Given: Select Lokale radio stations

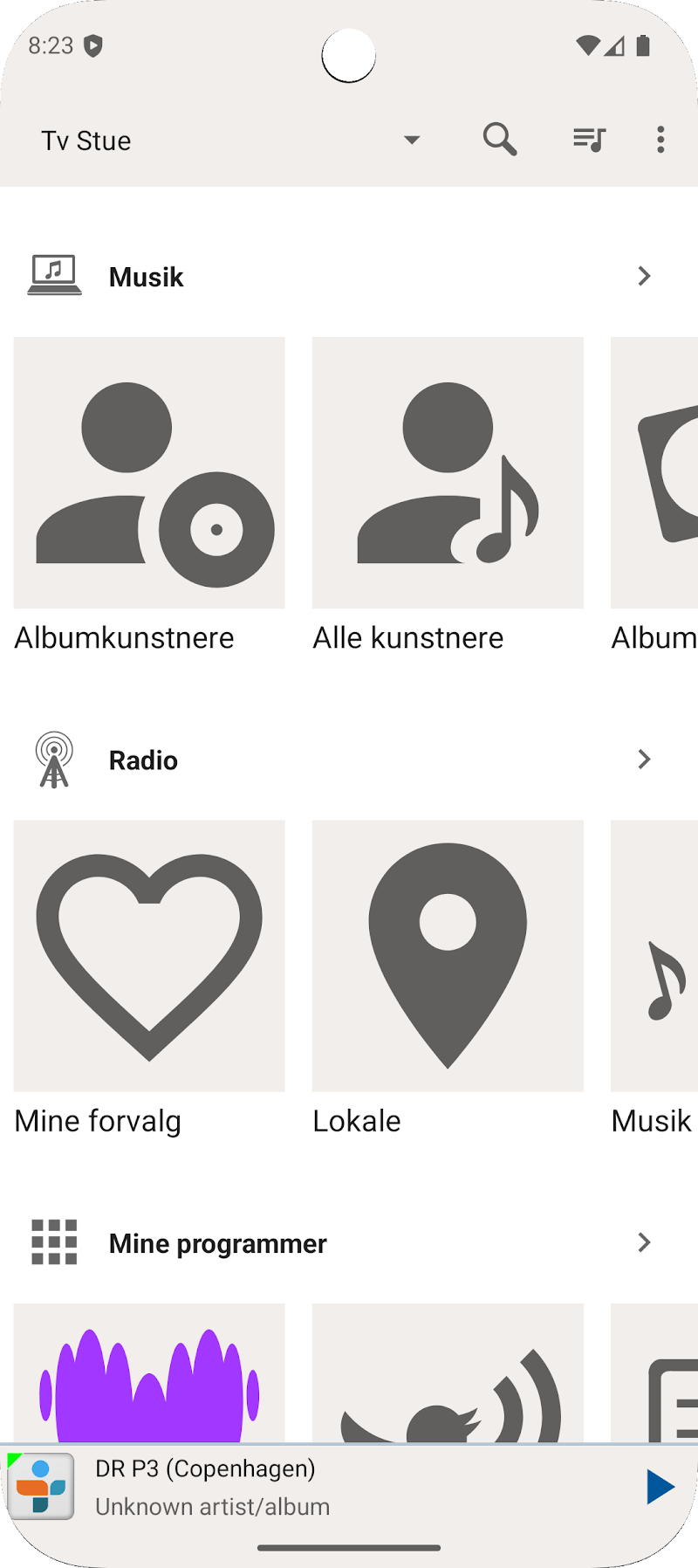Looking at the screenshot, I should [x=448, y=956].
